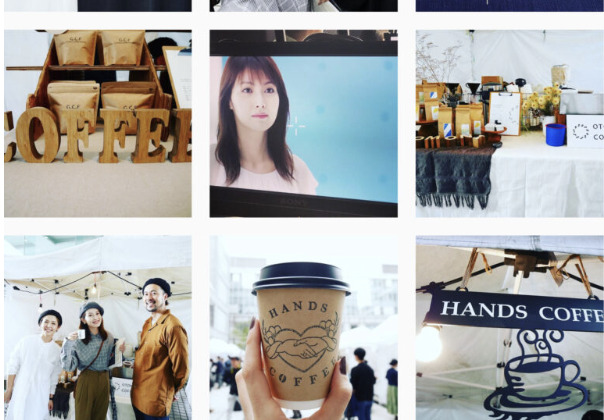The width and height of the screenshot is (604, 420).
Task: Open the three people under tent photo
Action: coord(97,328)
